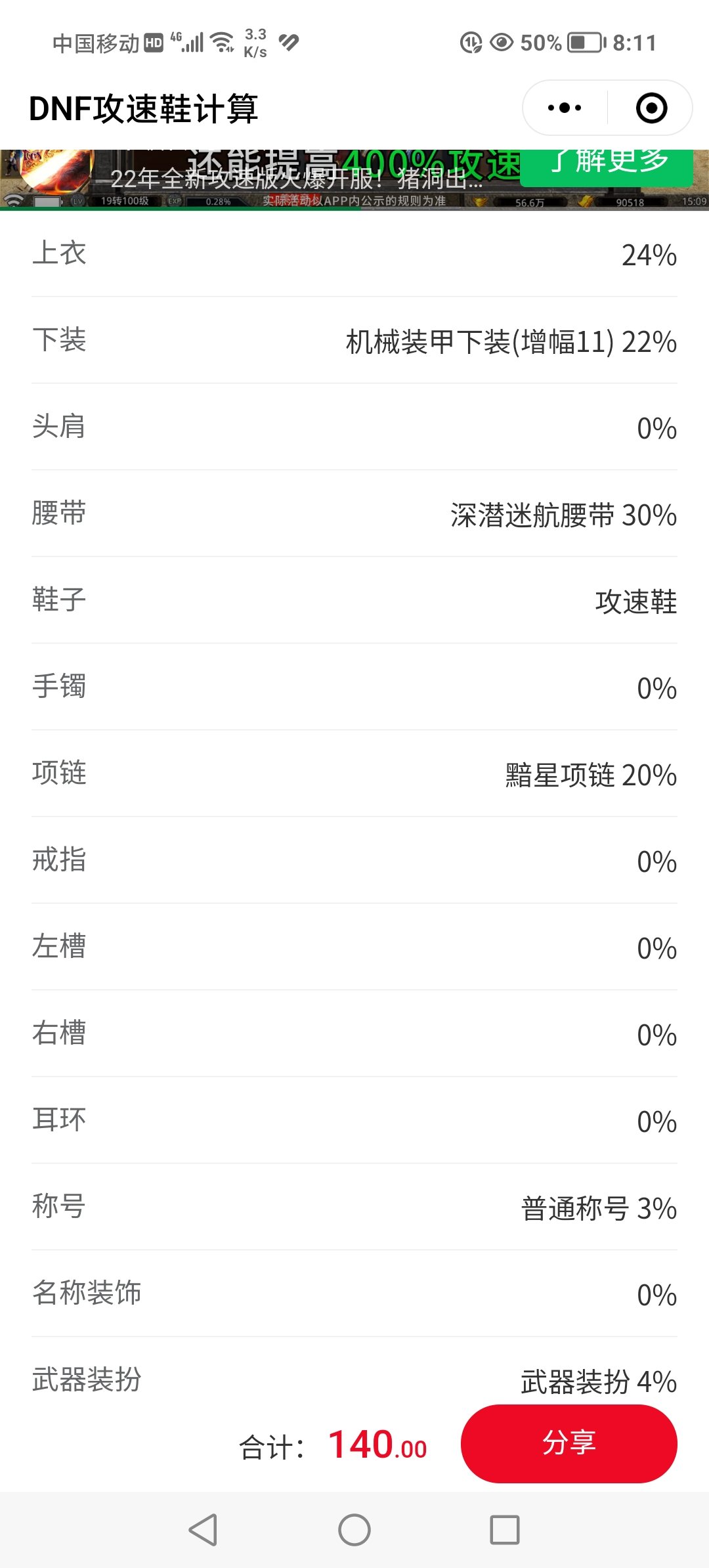The image size is (709, 1568).
Task: Open recent apps from the navigation bar
Action: coord(505,1530)
